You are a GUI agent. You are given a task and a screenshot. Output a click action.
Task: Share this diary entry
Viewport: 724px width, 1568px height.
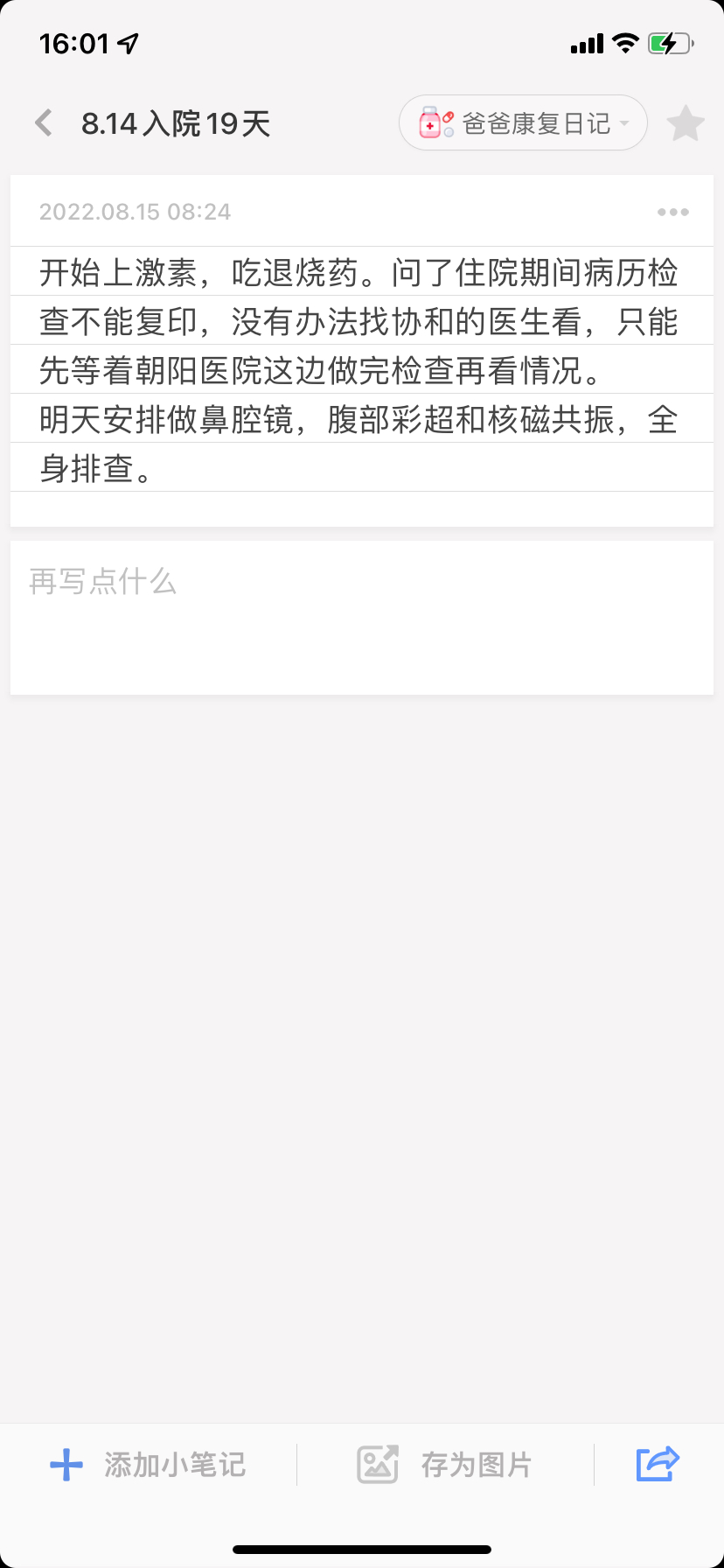658,1464
